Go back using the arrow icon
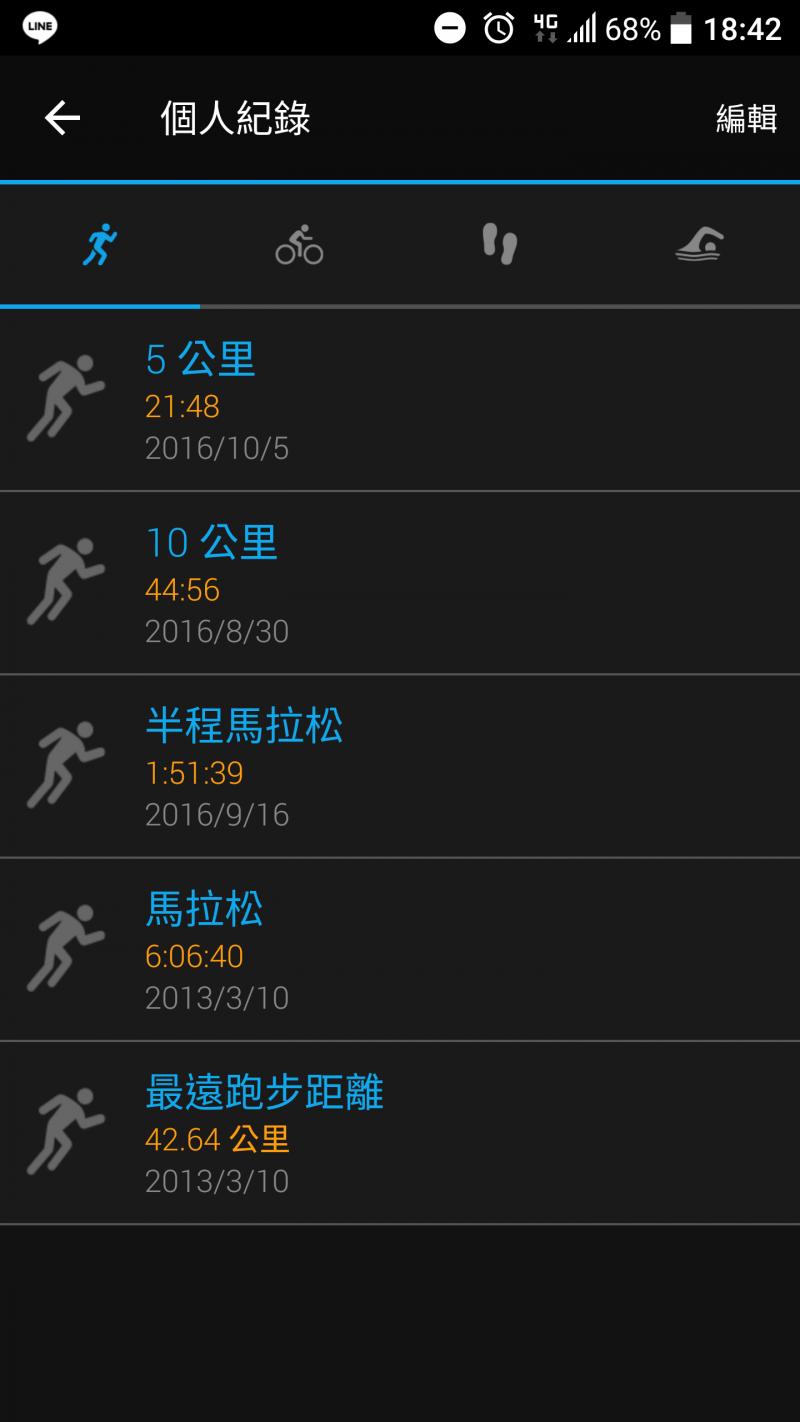 62,119
